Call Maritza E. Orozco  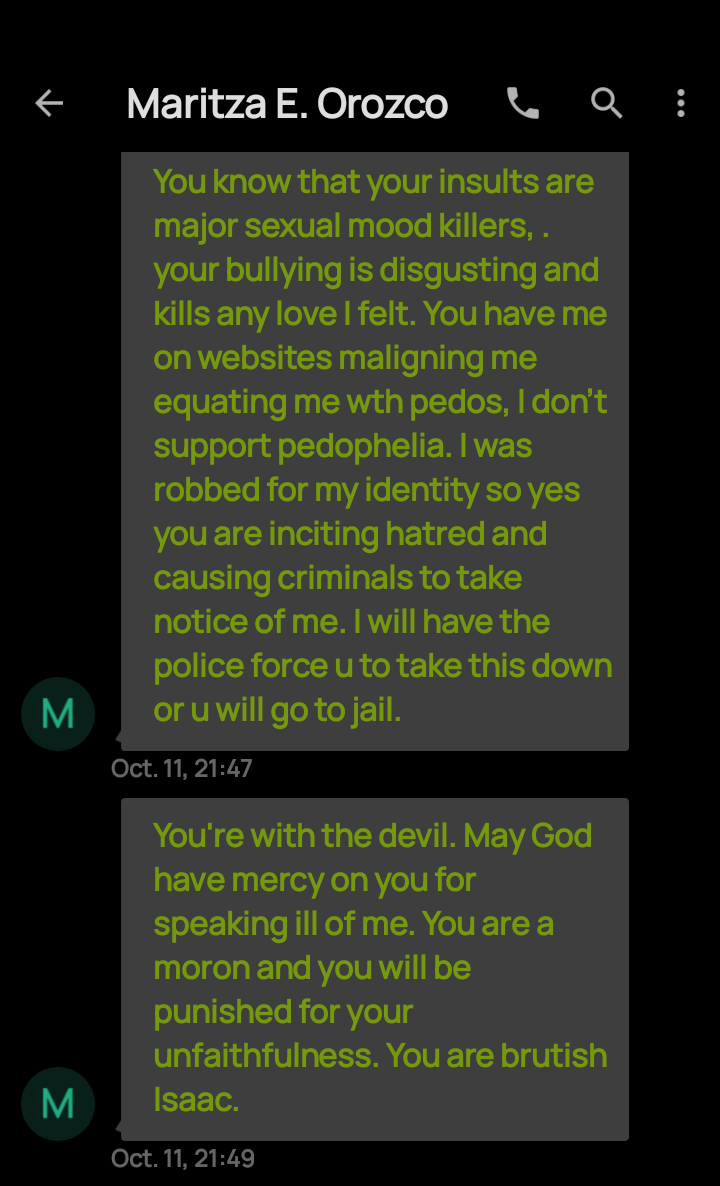(x=523, y=103)
